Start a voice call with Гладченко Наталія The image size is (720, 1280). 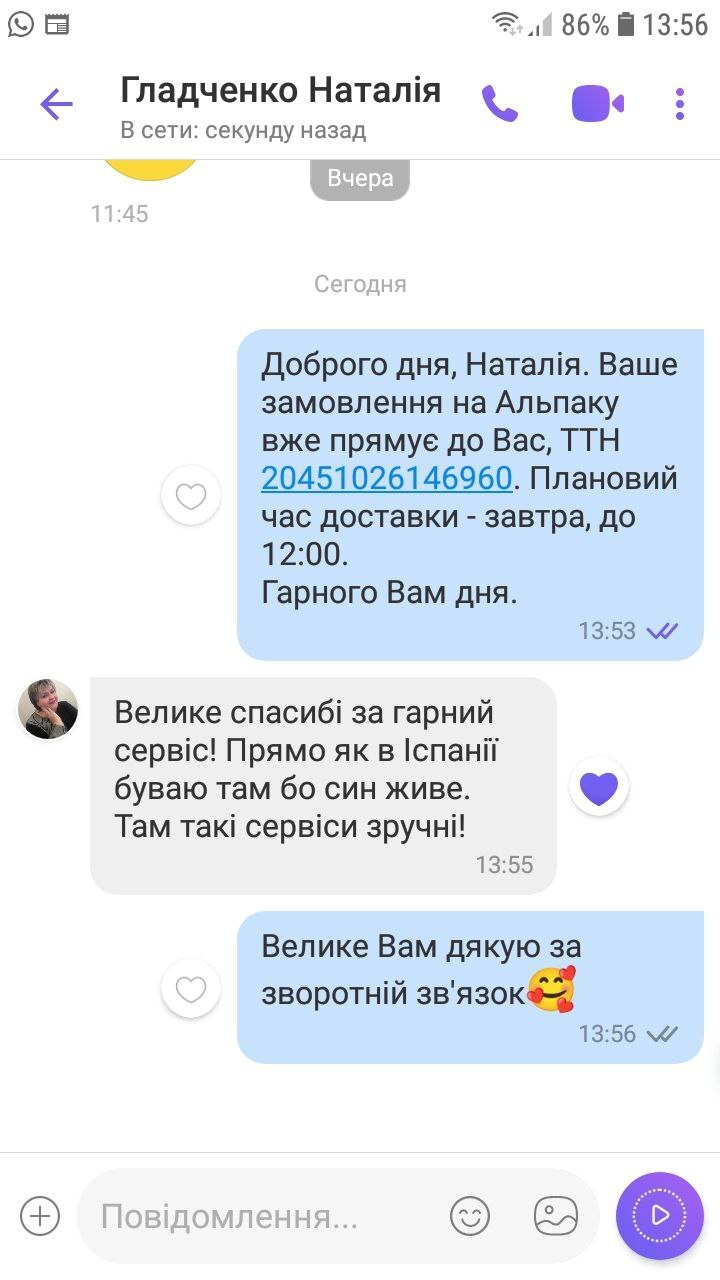499,103
